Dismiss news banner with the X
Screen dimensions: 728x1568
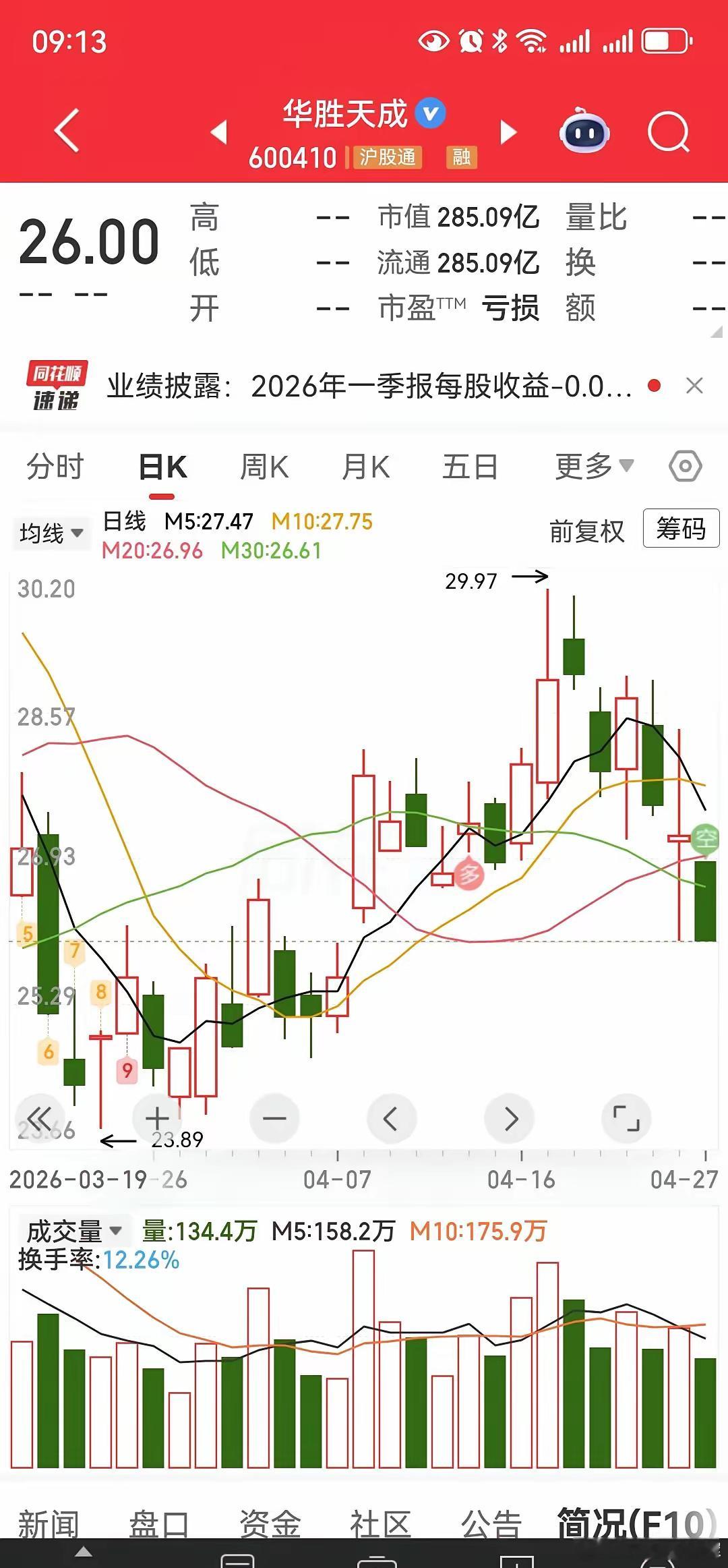click(x=696, y=386)
